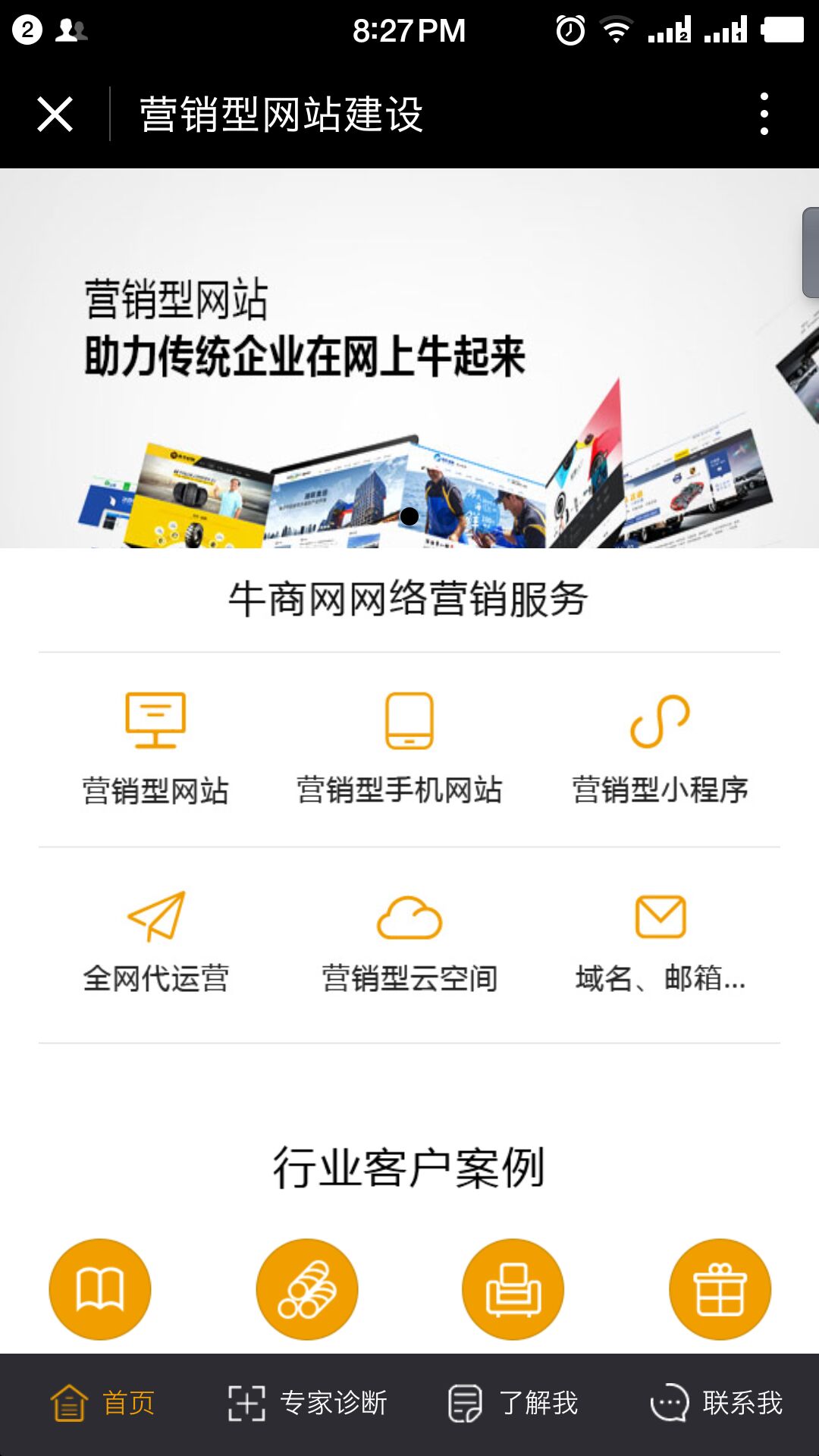This screenshot has height=1456, width=819.
Task: Open the gift box icon industry case
Action: tap(720, 1289)
